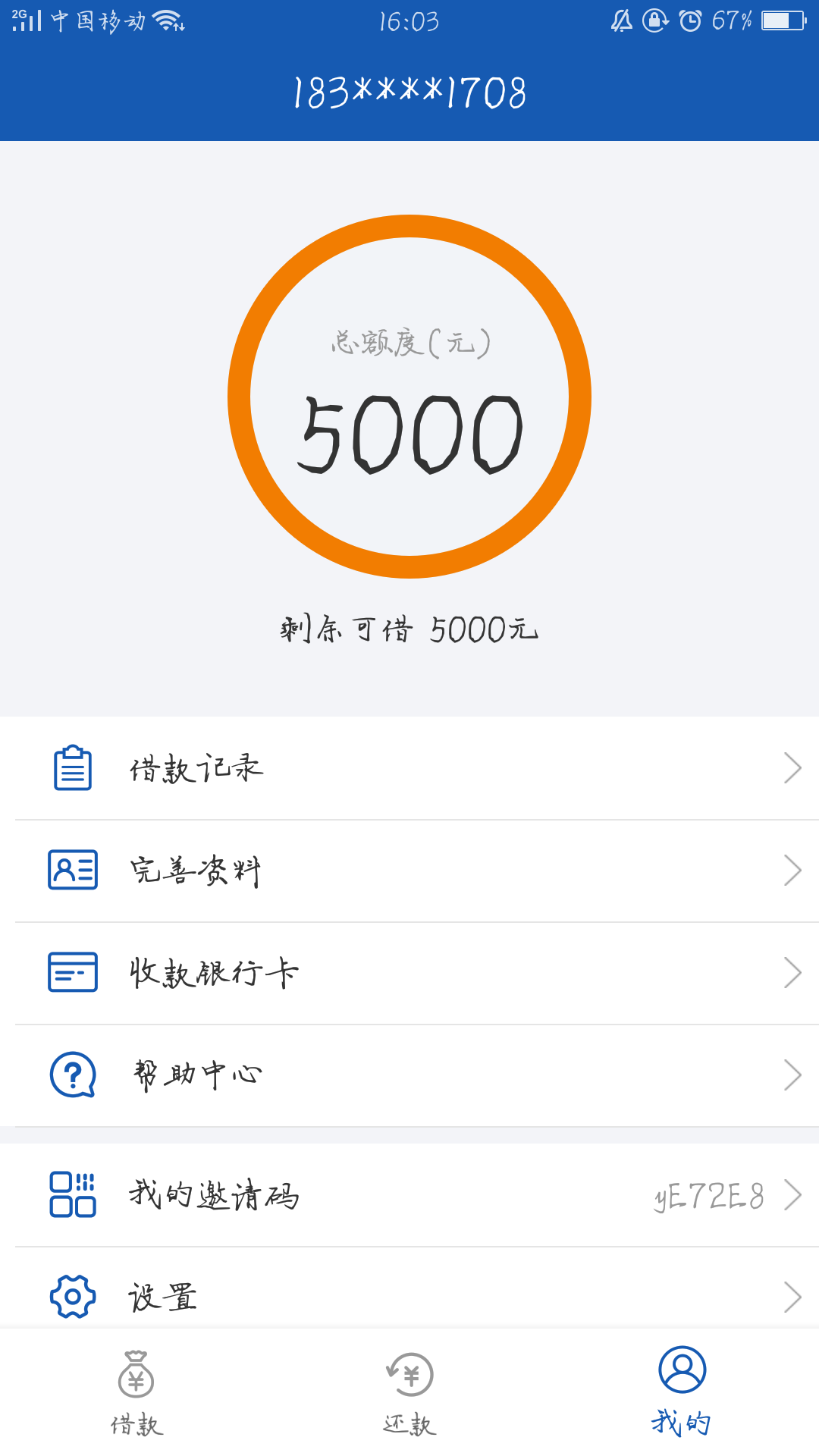
Task: Open 帮助中心 help center
Action: pos(409,1075)
